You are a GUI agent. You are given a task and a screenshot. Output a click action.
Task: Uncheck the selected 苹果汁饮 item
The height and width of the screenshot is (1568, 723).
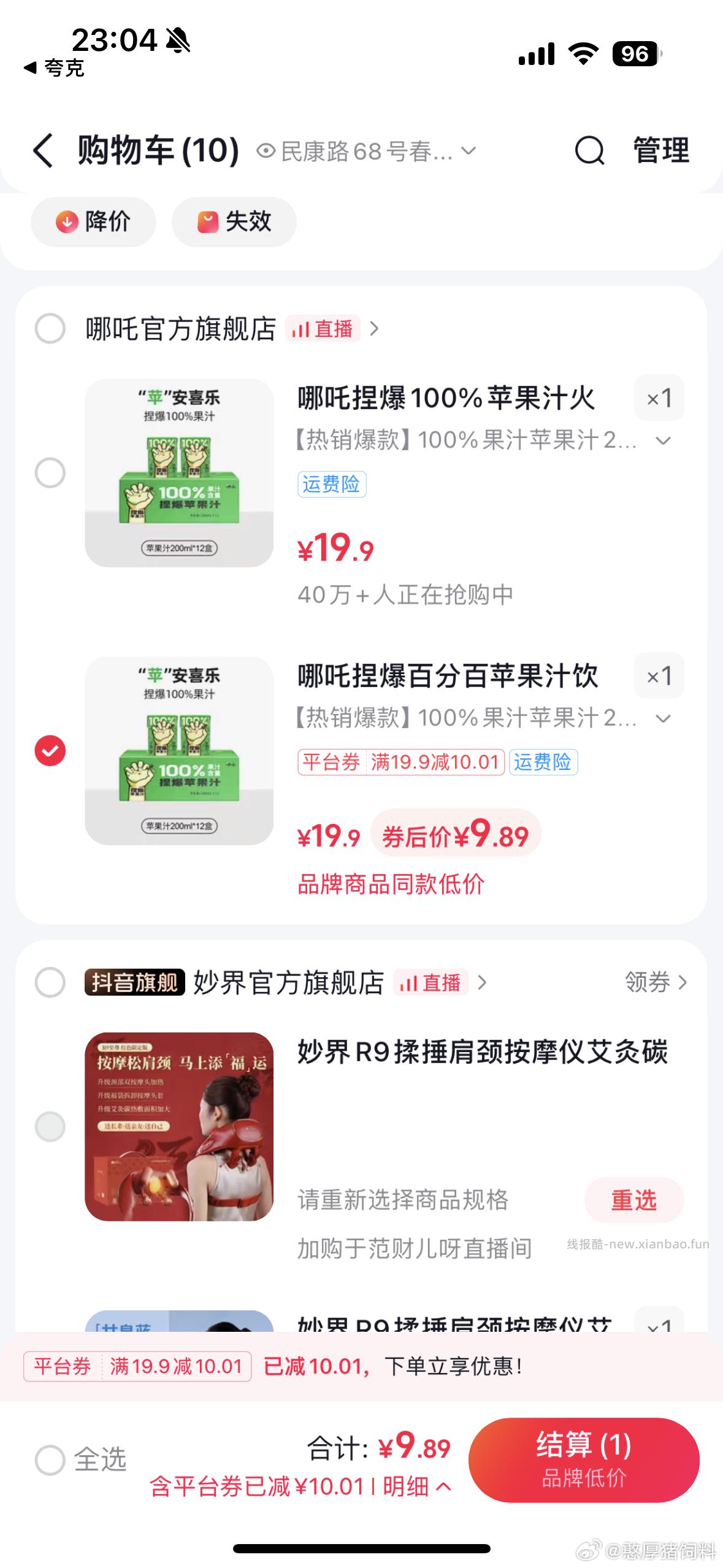click(50, 750)
